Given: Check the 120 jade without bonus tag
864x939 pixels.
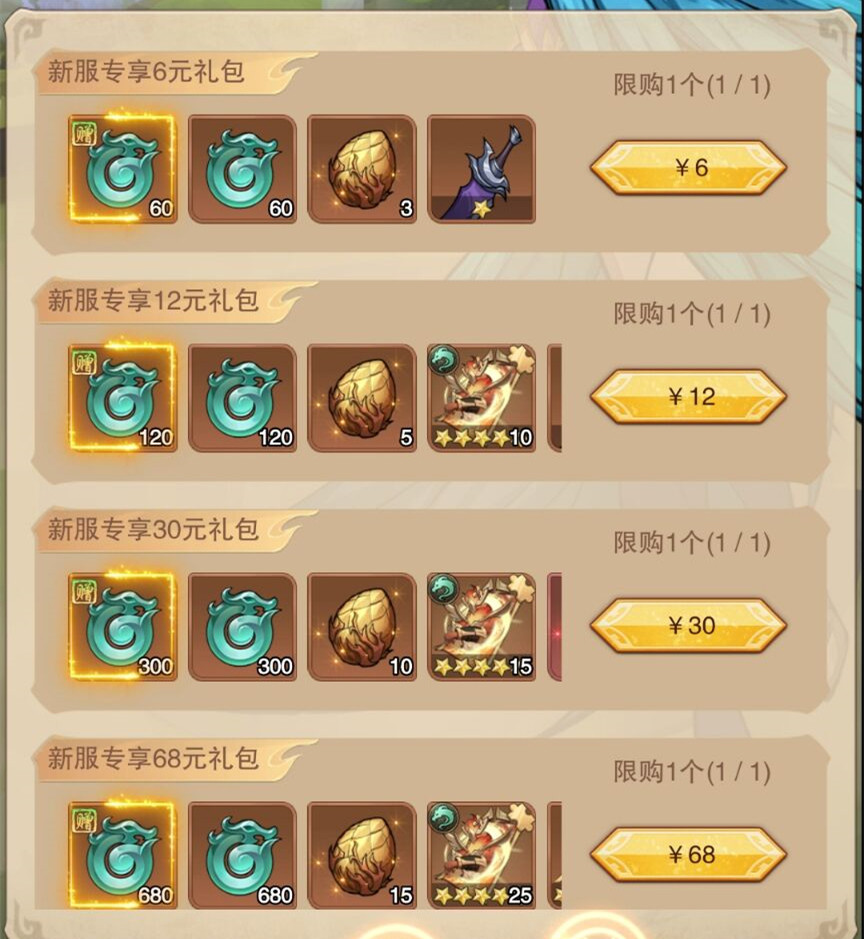Looking at the screenshot, I should pyautogui.click(x=242, y=397).
